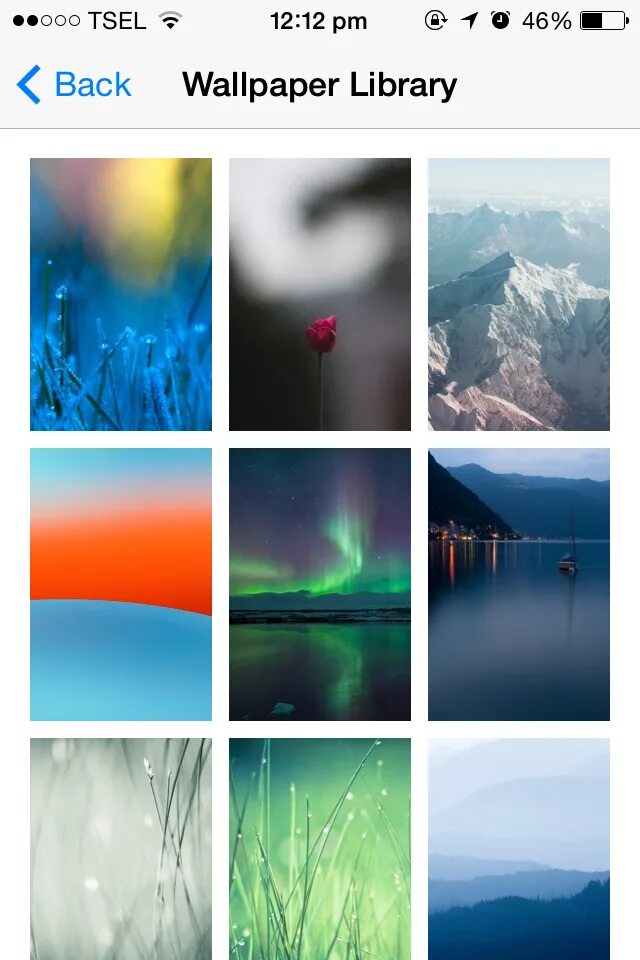Viewport: 640px width, 960px height.
Task: Go back from Wallpaper Library
Action: (x=75, y=85)
